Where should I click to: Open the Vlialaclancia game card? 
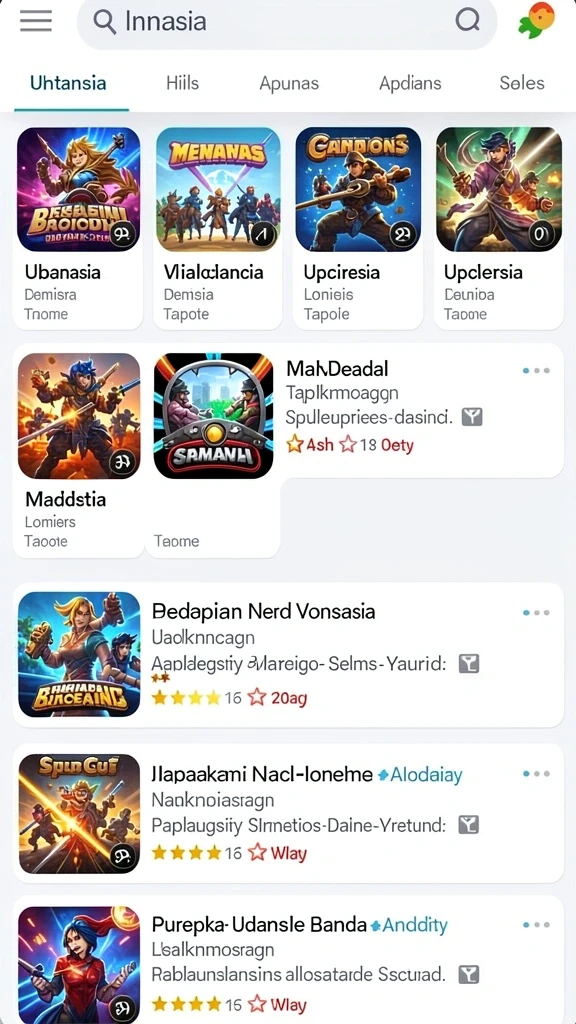coord(218,227)
